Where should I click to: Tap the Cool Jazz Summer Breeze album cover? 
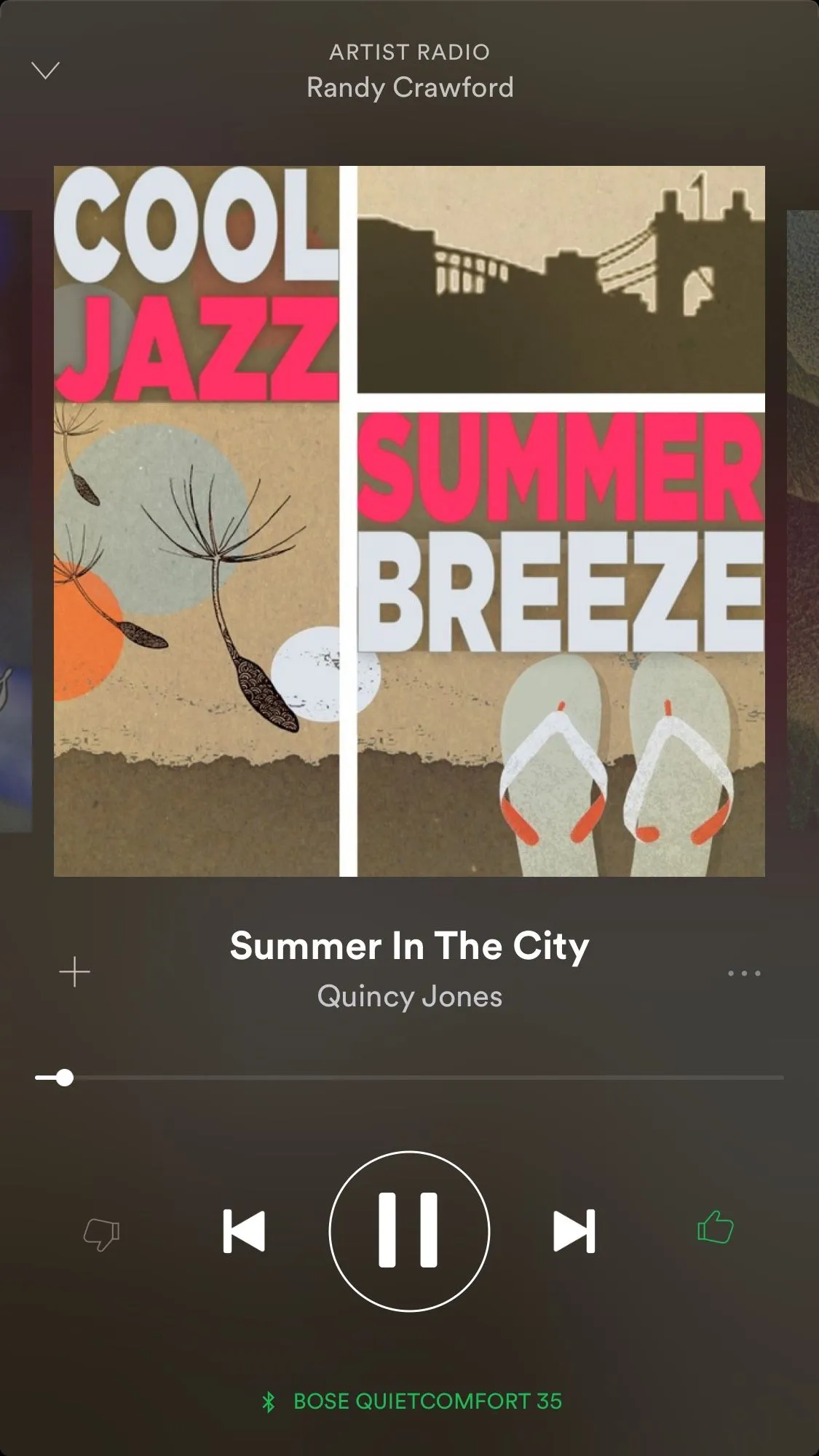[409, 521]
